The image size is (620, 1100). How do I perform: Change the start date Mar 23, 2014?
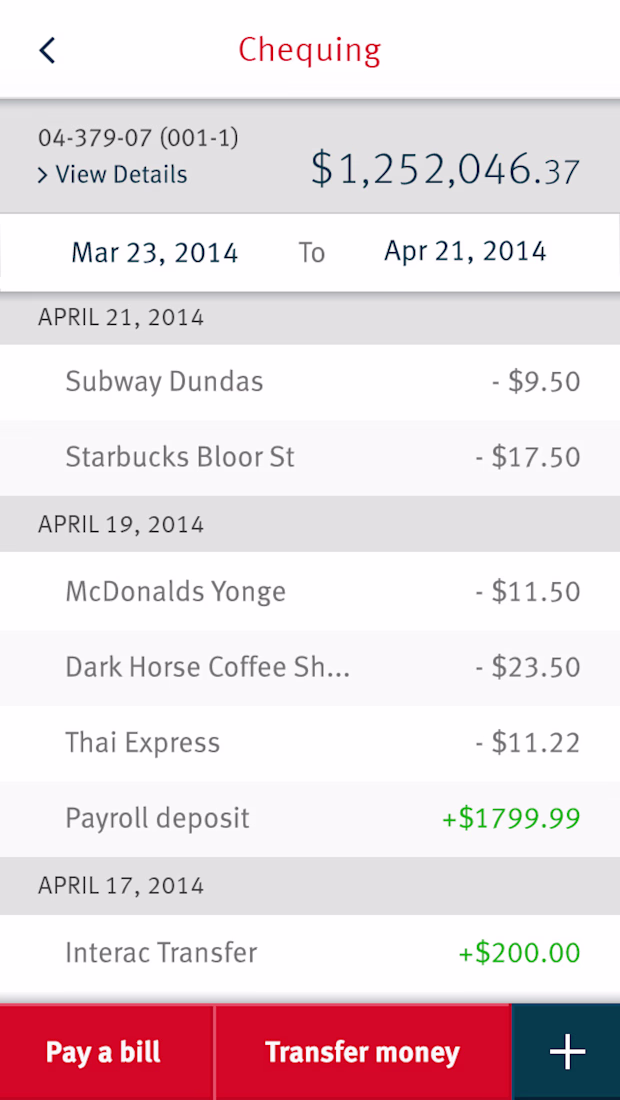[x=154, y=252]
